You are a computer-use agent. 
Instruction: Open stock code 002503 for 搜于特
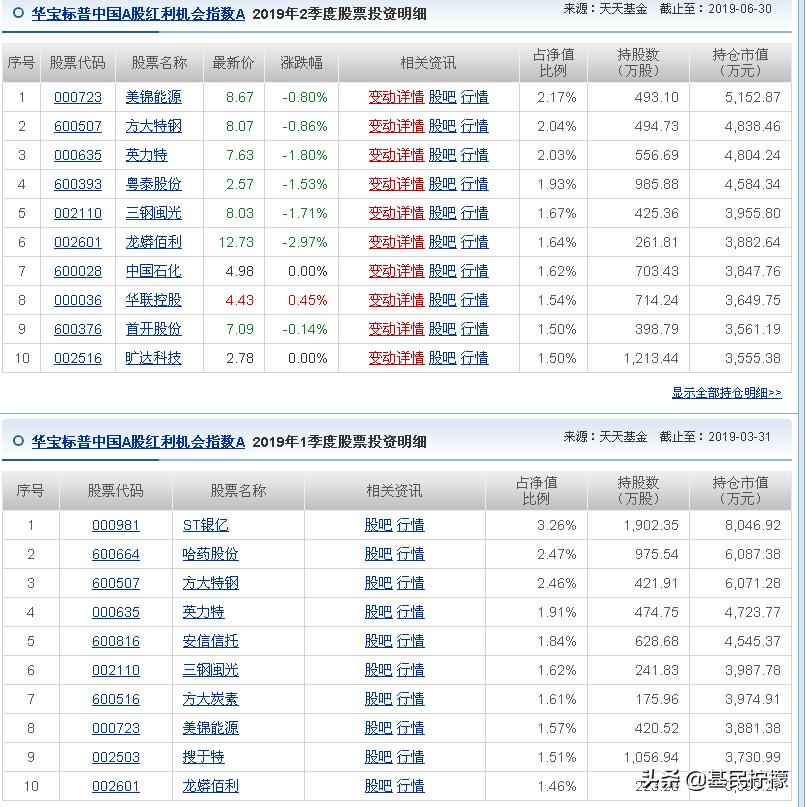pyautogui.click(x=115, y=757)
